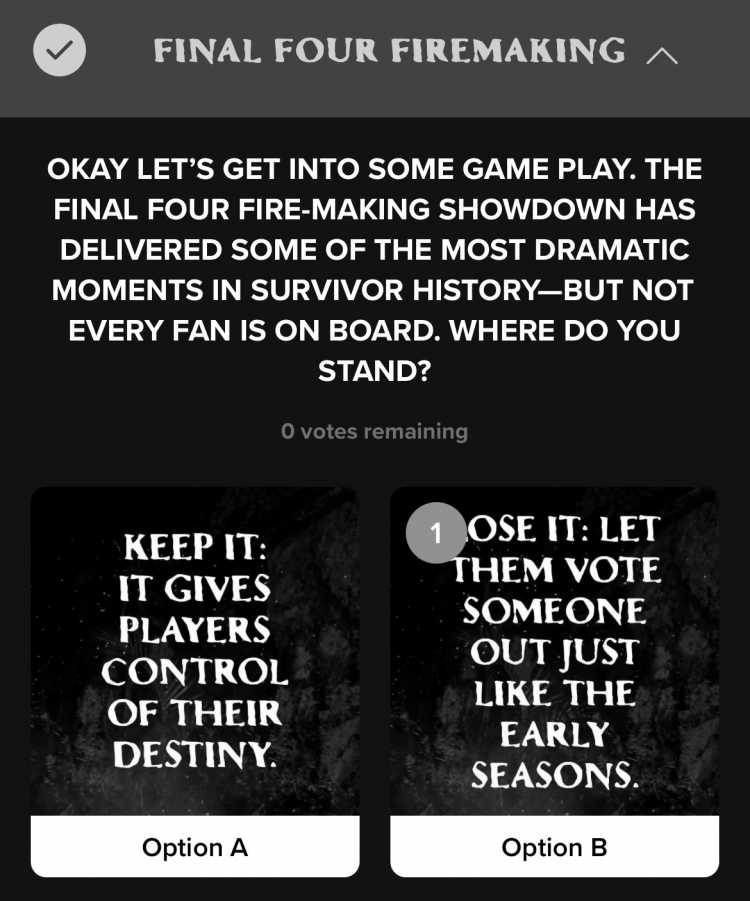
Task: Vote for Option A
Action: click(195, 846)
